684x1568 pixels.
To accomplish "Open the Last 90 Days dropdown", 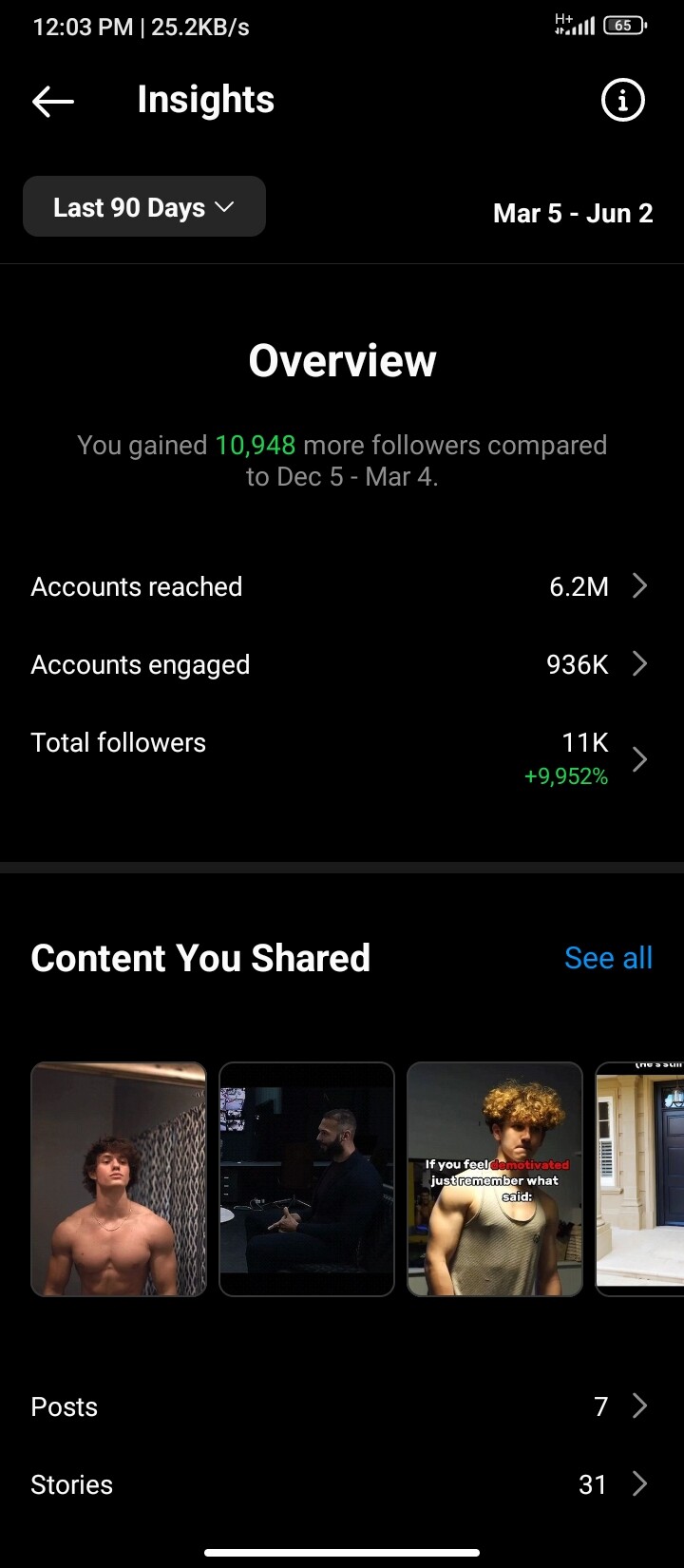I will click(144, 206).
